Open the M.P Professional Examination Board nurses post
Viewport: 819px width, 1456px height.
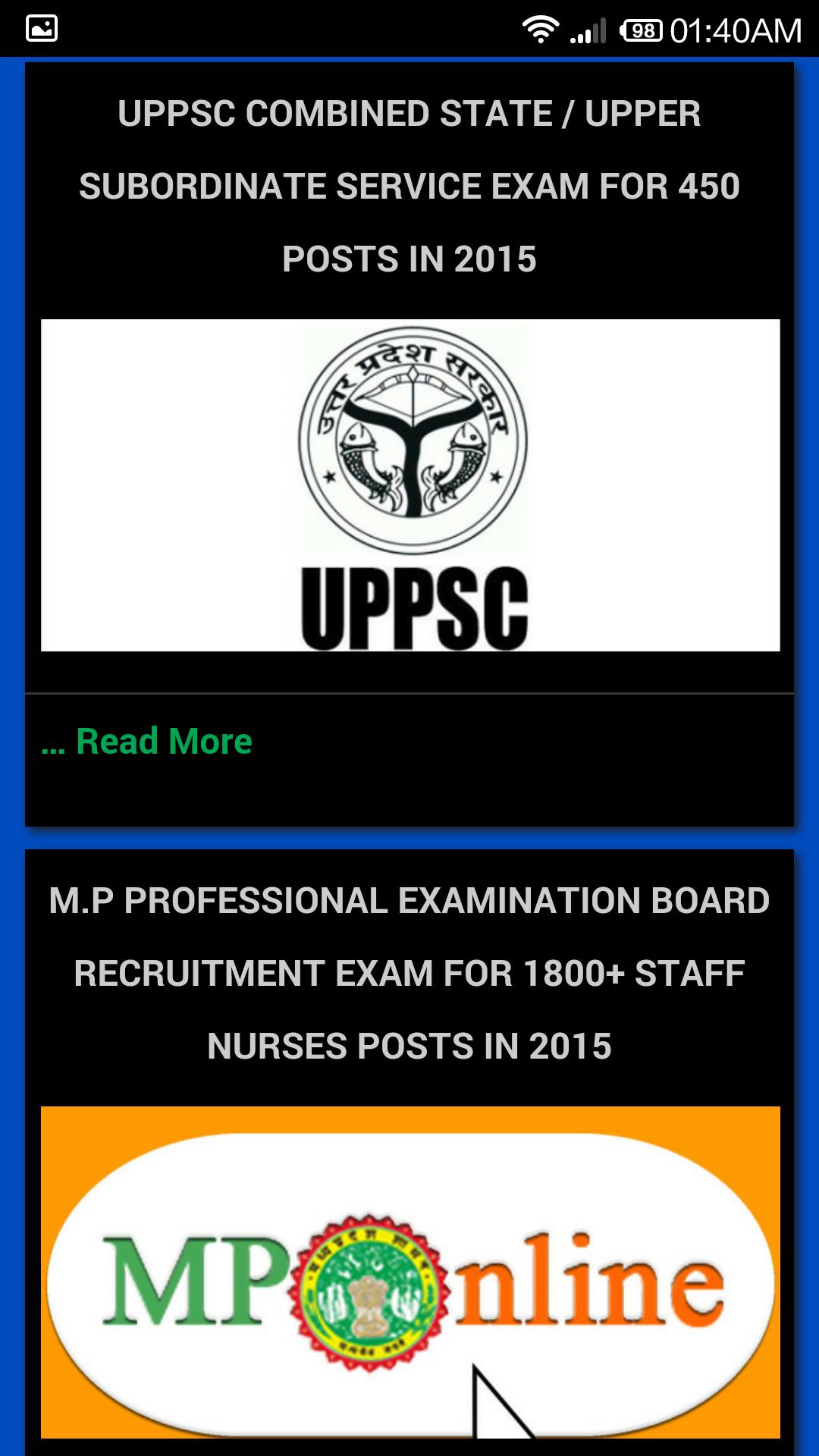[x=409, y=974]
